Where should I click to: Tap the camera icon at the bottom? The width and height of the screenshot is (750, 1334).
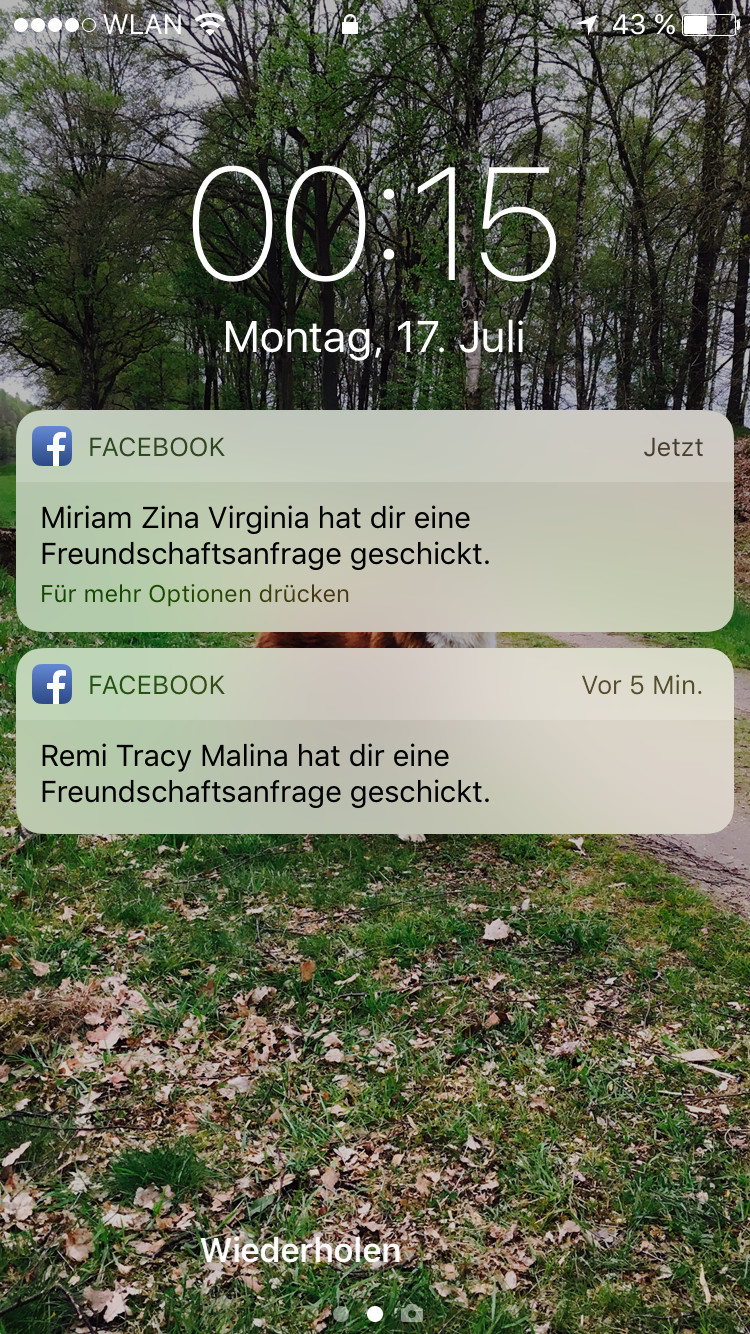(x=411, y=1314)
